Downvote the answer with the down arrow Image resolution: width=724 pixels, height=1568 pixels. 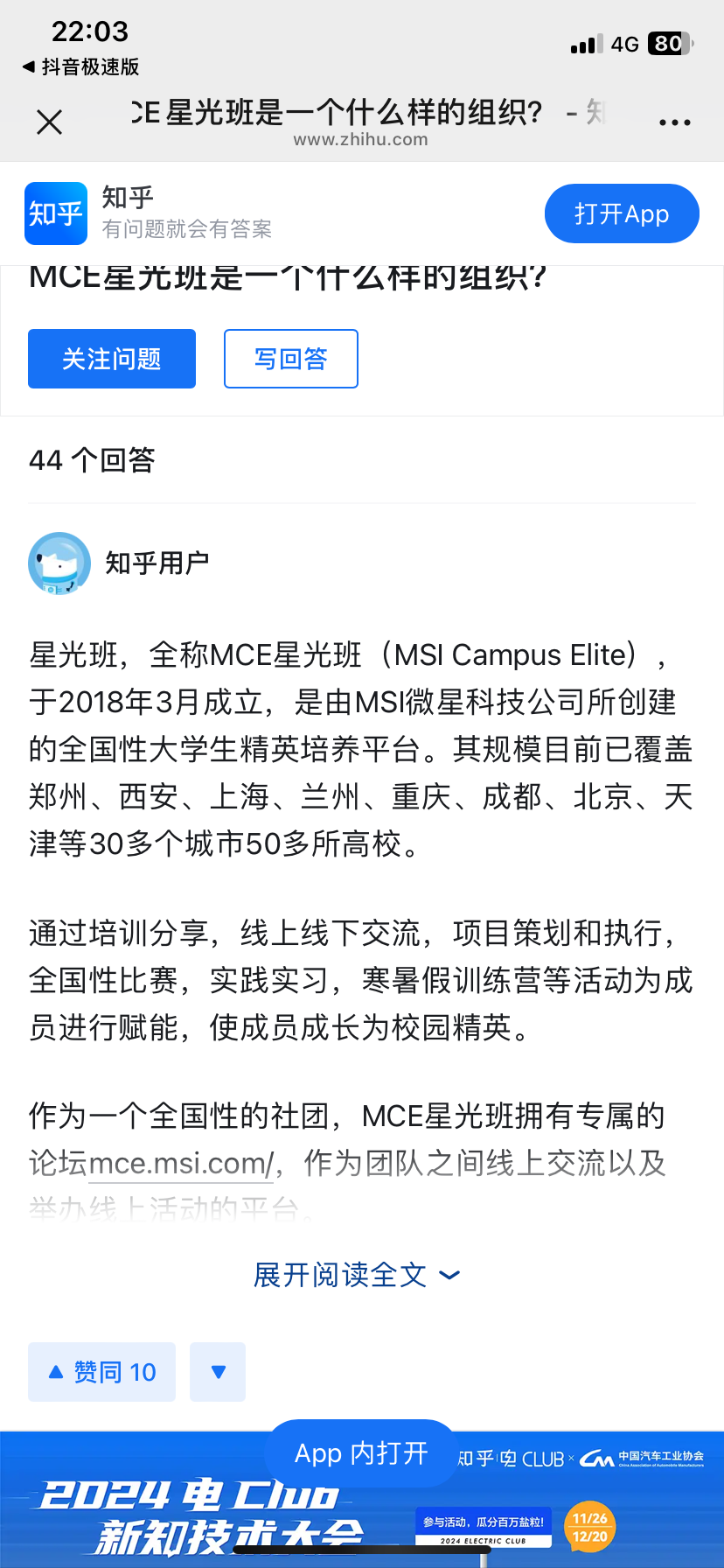tap(218, 1371)
